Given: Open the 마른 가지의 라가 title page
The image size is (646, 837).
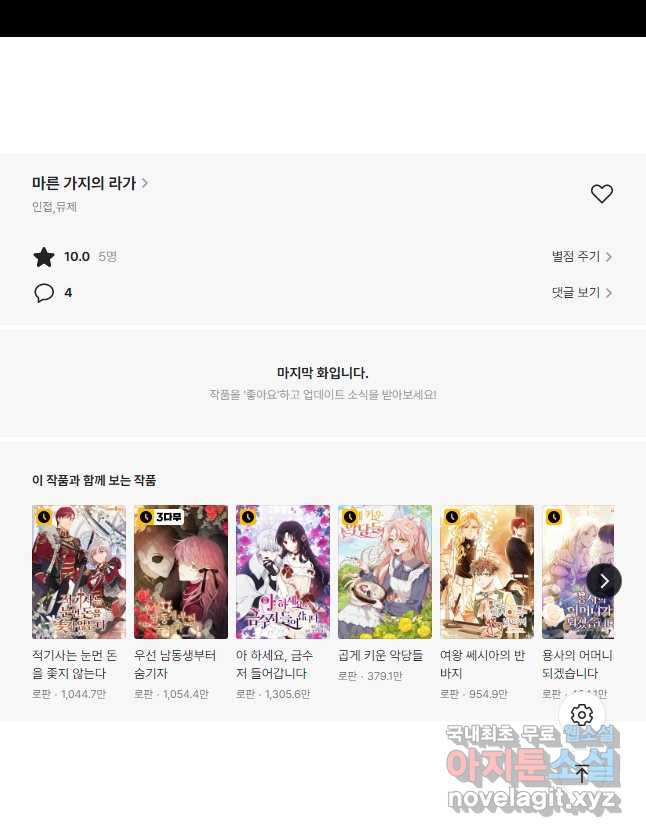Looking at the screenshot, I should tap(90, 183).
